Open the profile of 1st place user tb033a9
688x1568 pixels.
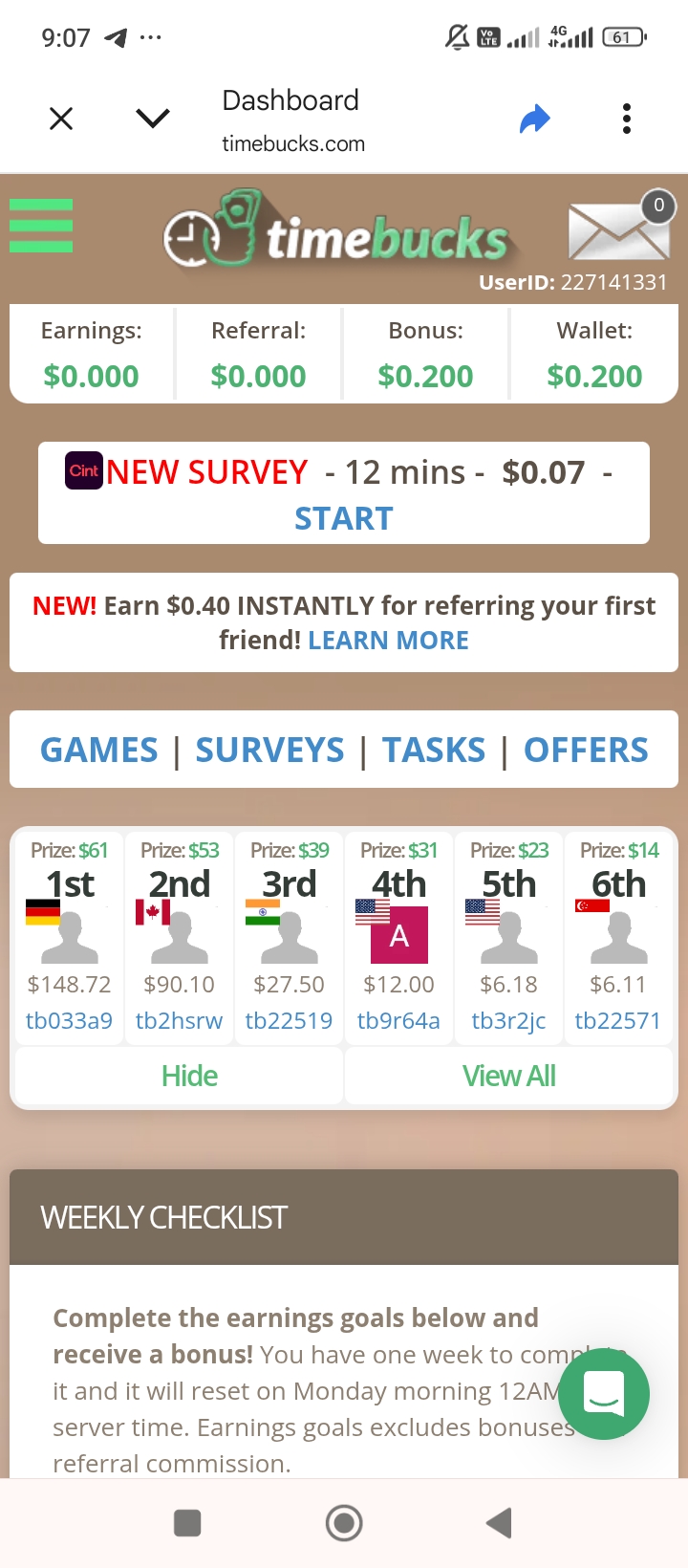pos(69,1020)
